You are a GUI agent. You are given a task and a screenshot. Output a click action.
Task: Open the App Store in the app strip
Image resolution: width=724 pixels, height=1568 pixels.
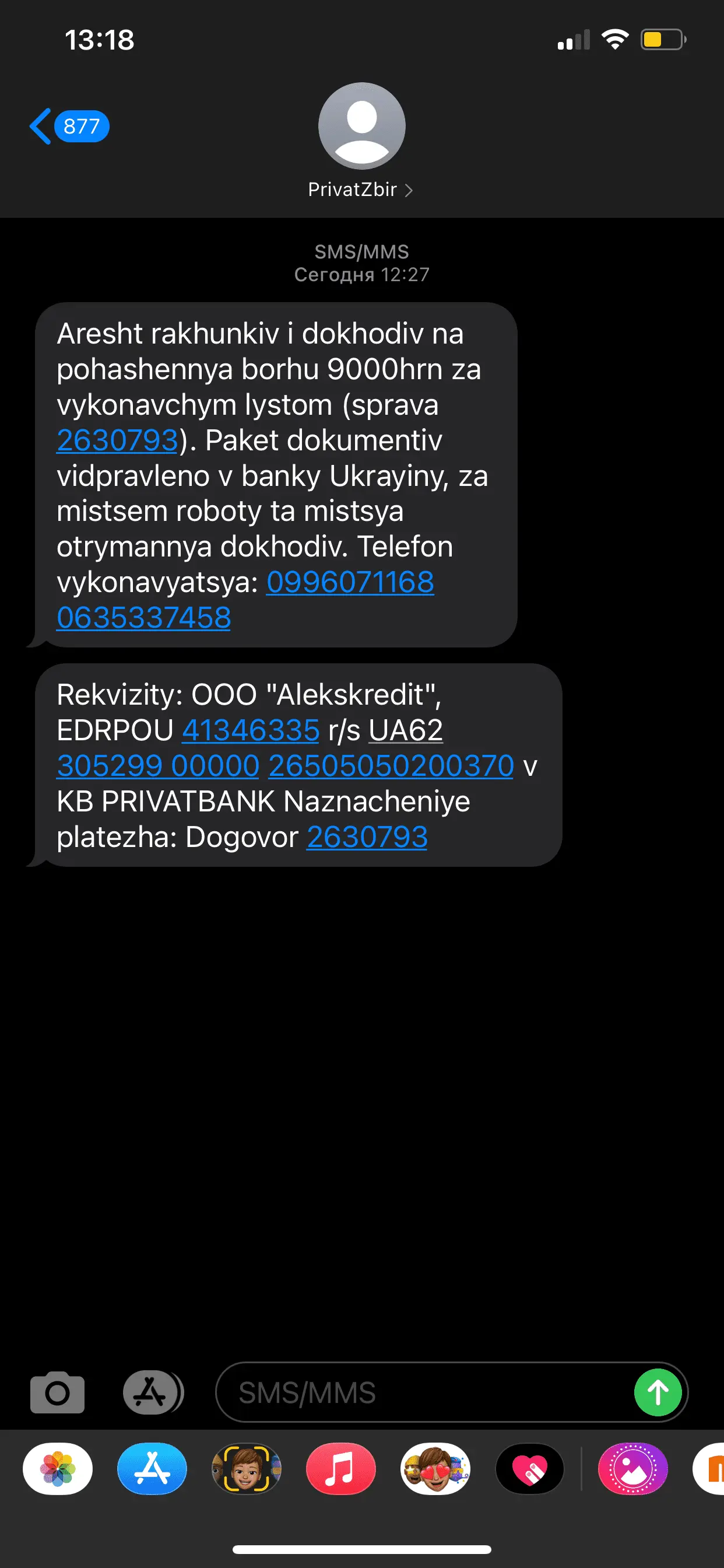pos(152,1469)
